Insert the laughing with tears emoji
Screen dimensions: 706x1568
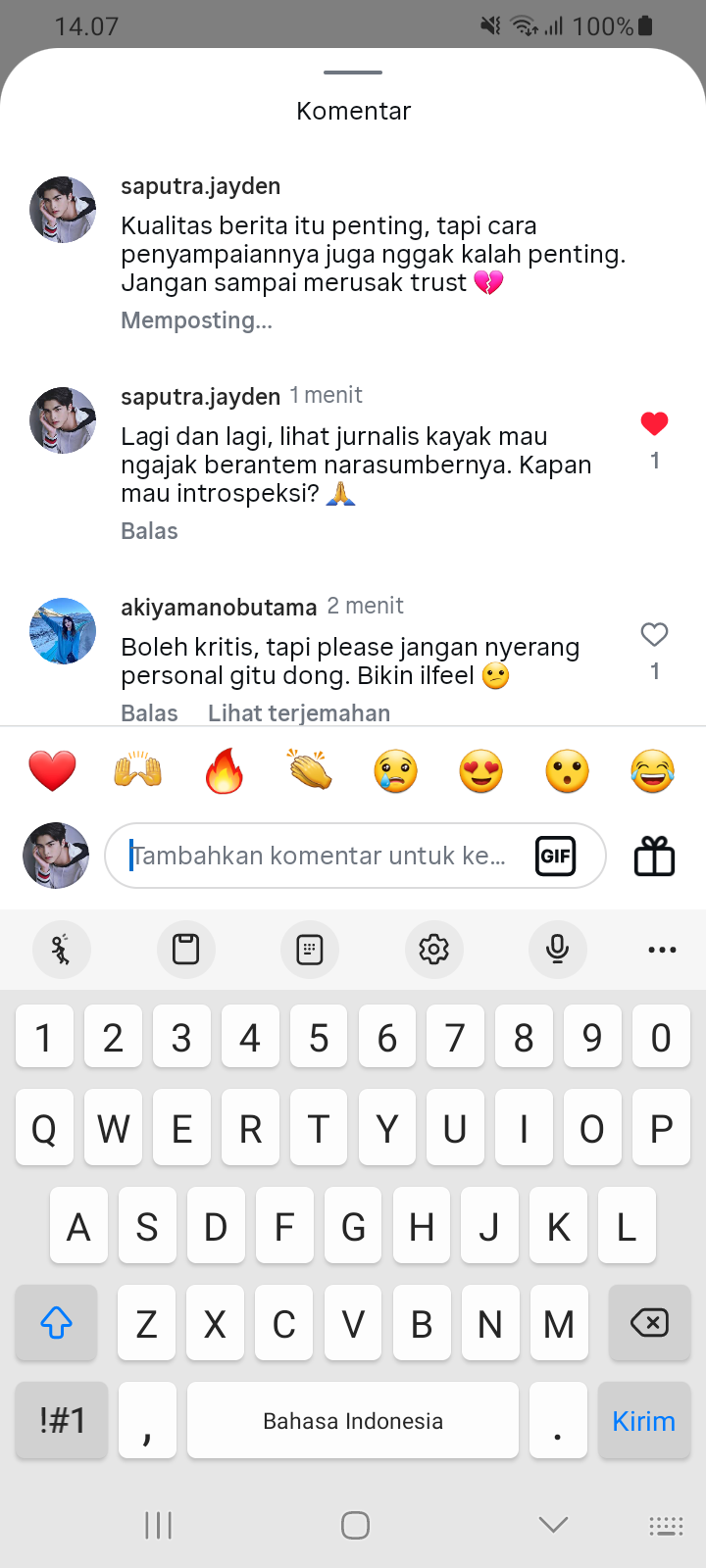tap(653, 770)
